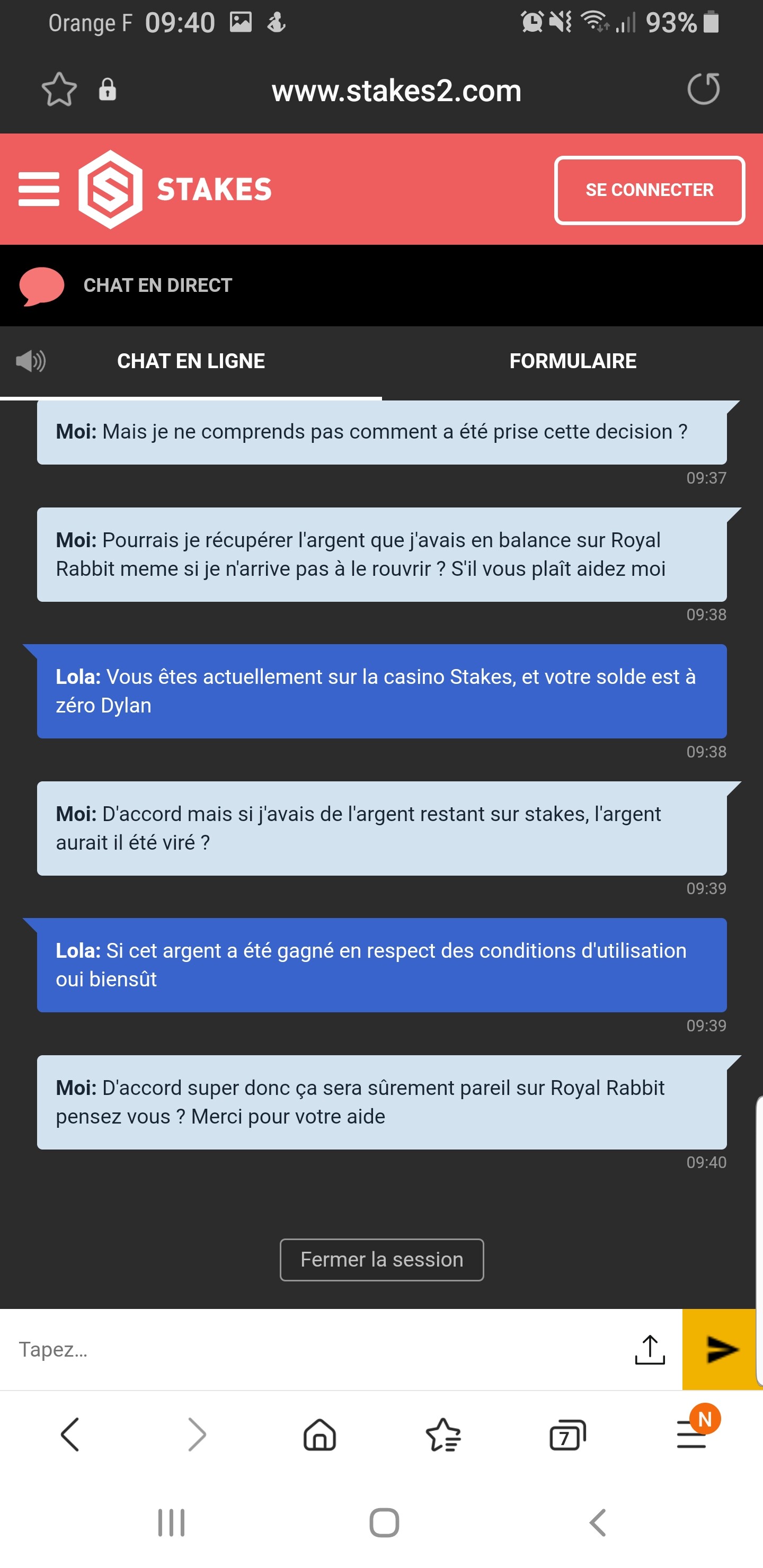Go back in the browser toolbar
Image resolution: width=763 pixels, height=1568 pixels.
(70, 1435)
